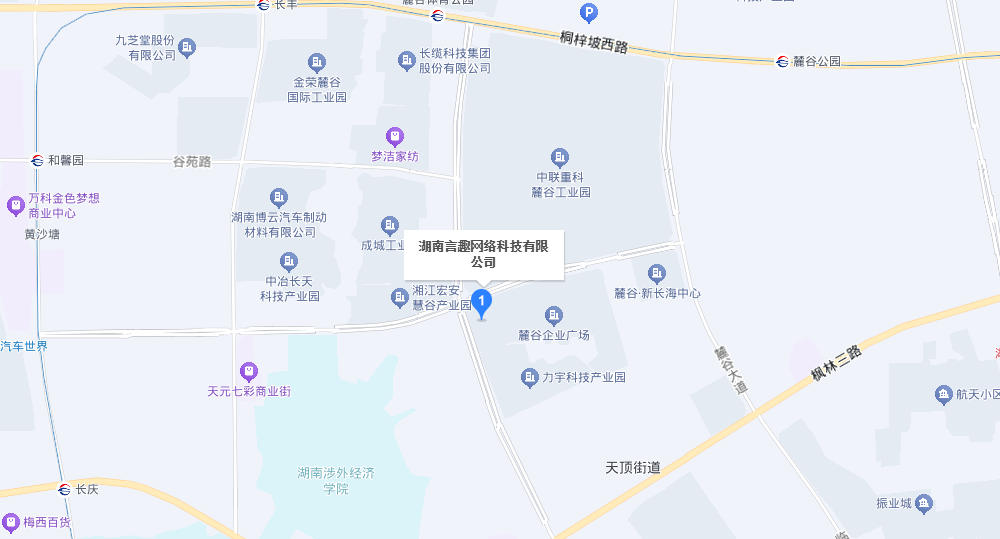Open the 力宇科技产业园 map point
This screenshot has width=1000, height=539.
point(530,378)
